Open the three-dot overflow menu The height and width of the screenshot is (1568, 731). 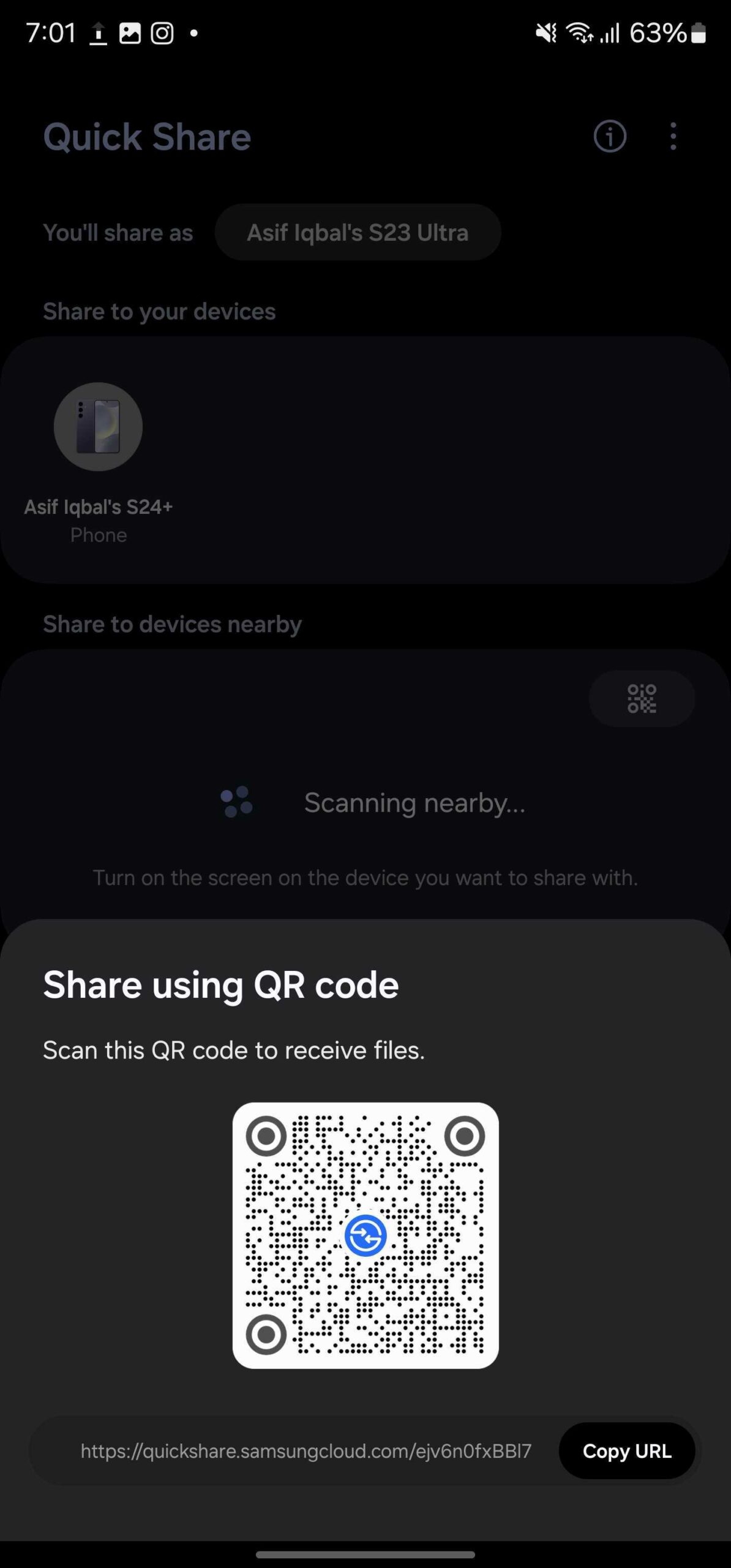tap(673, 136)
